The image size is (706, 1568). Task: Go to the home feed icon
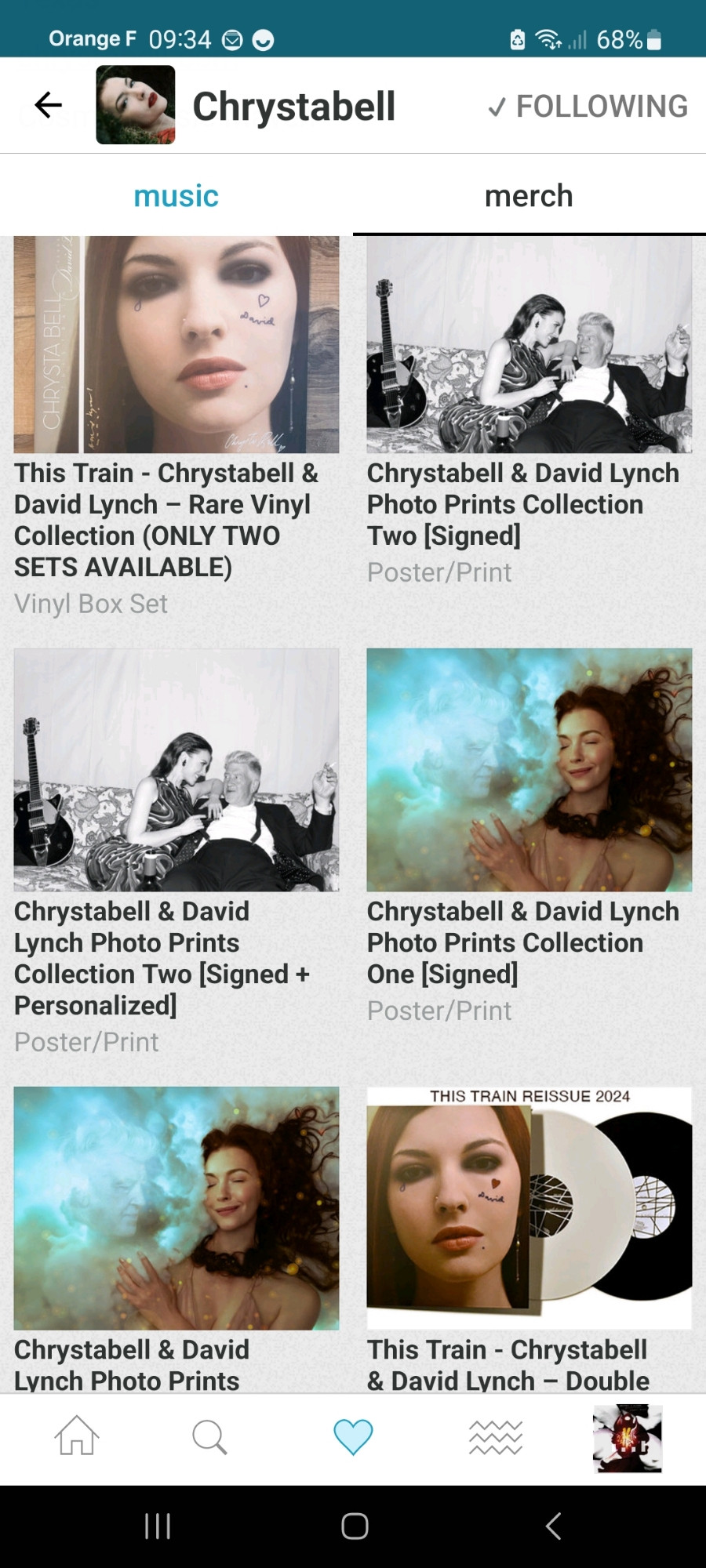pos(77,1436)
